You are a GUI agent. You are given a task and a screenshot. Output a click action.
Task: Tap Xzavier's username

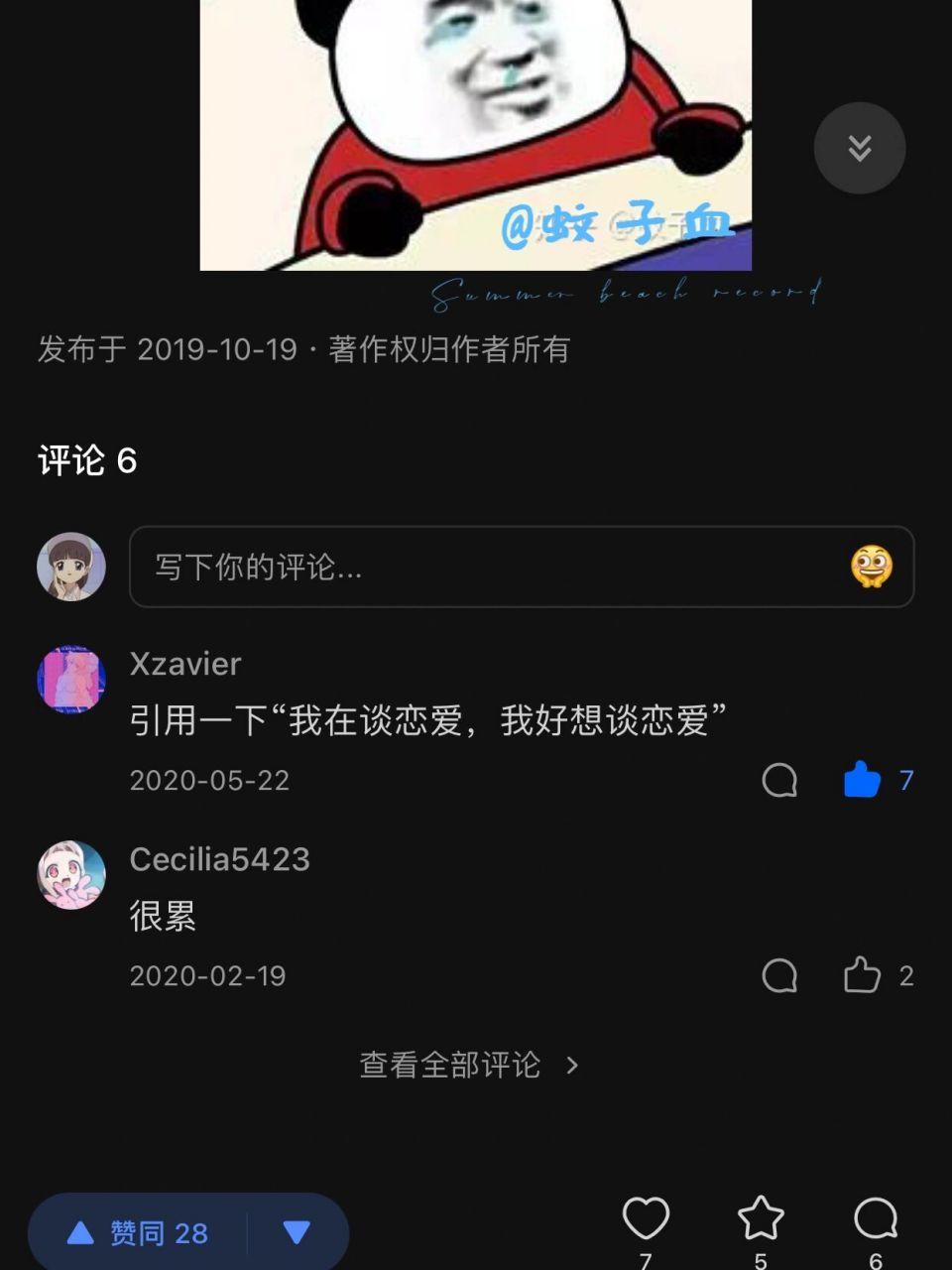[x=184, y=664]
